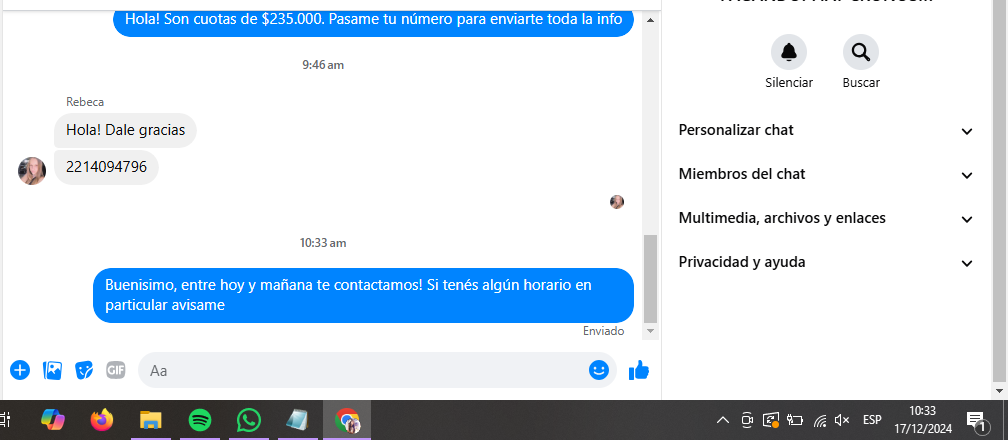Open Firefox from the taskbar
Screen dimensions: 1008x440
click(102, 420)
